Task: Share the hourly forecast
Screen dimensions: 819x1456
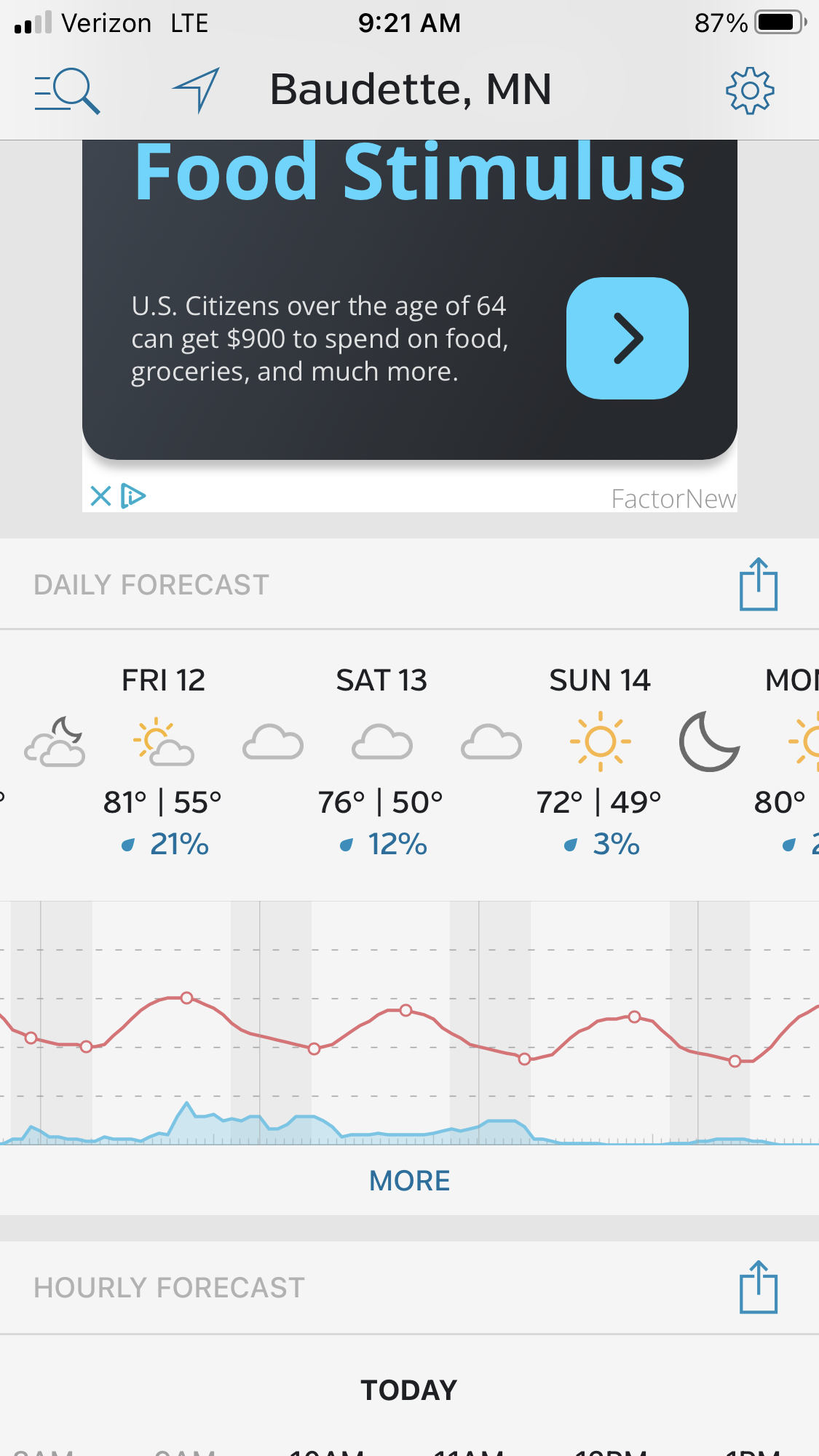Action: click(x=759, y=1287)
